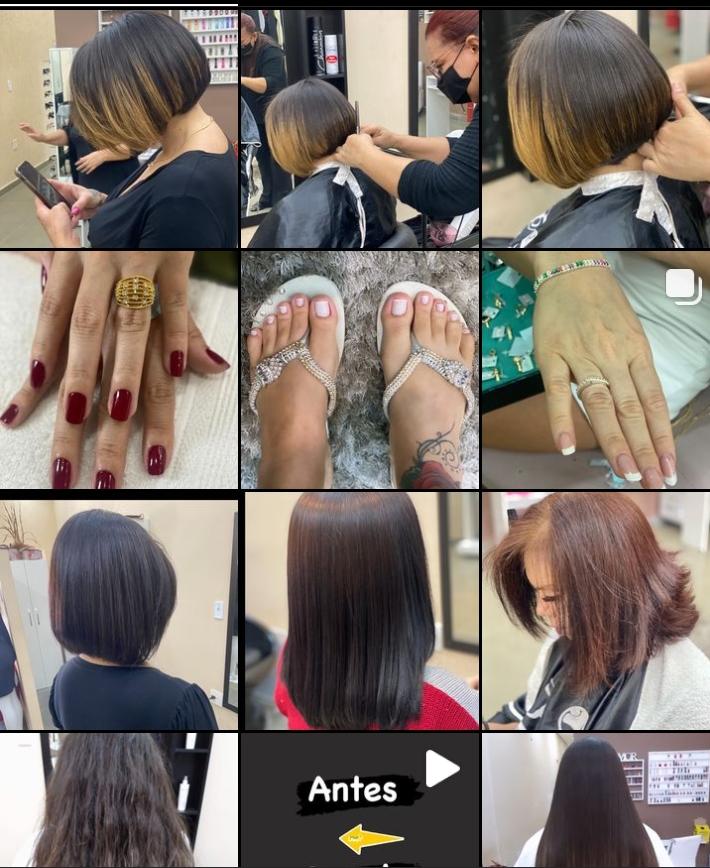
Task: Open the post of woman with bob checking her phone
Action: tap(119, 129)
